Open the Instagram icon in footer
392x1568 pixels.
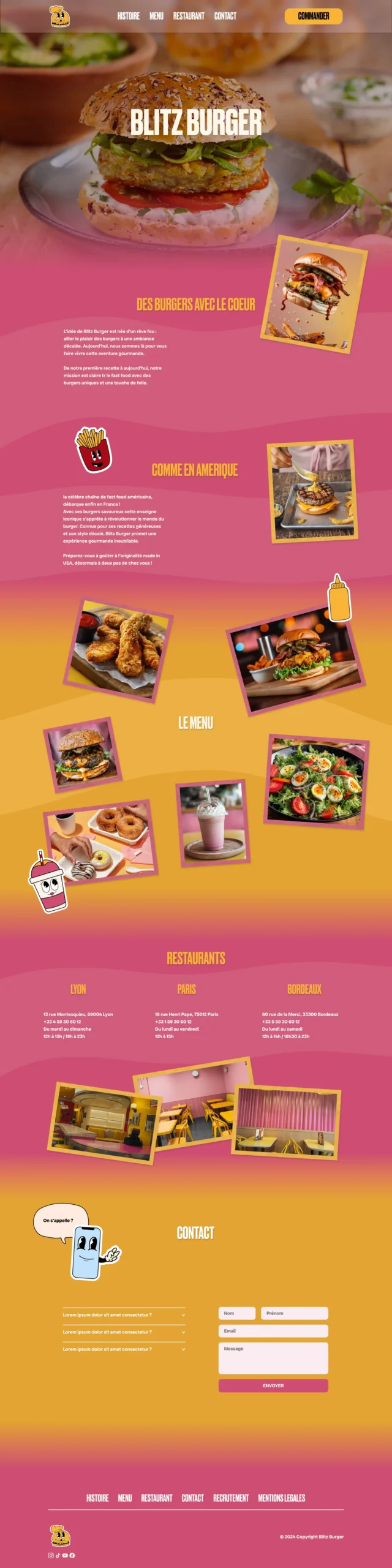(51, 1555)
